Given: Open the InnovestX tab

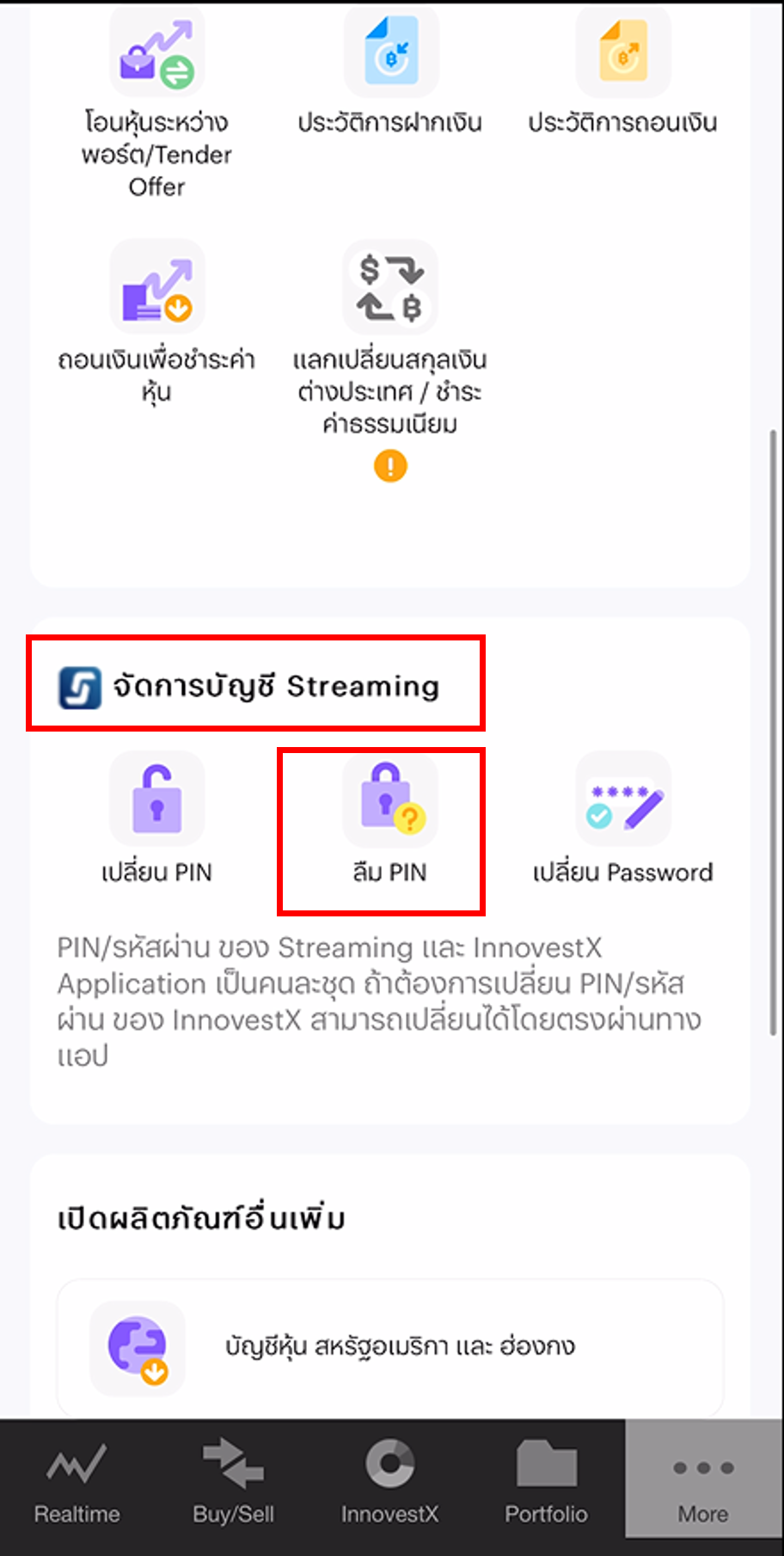Looking at the screenshot, I should (389, 1483).
